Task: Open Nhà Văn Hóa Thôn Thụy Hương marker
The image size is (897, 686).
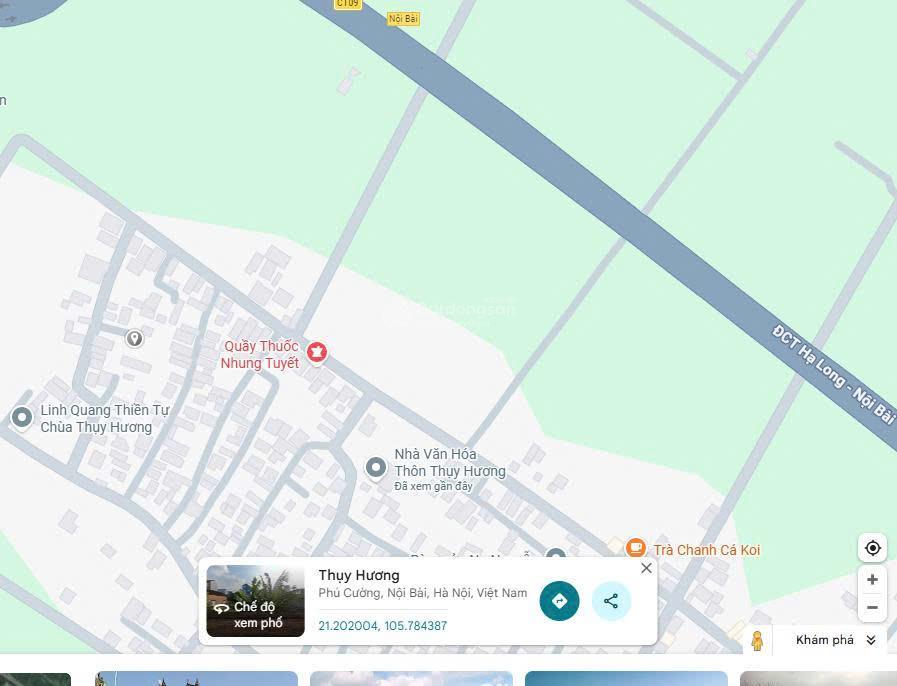Action: [376, 467]
